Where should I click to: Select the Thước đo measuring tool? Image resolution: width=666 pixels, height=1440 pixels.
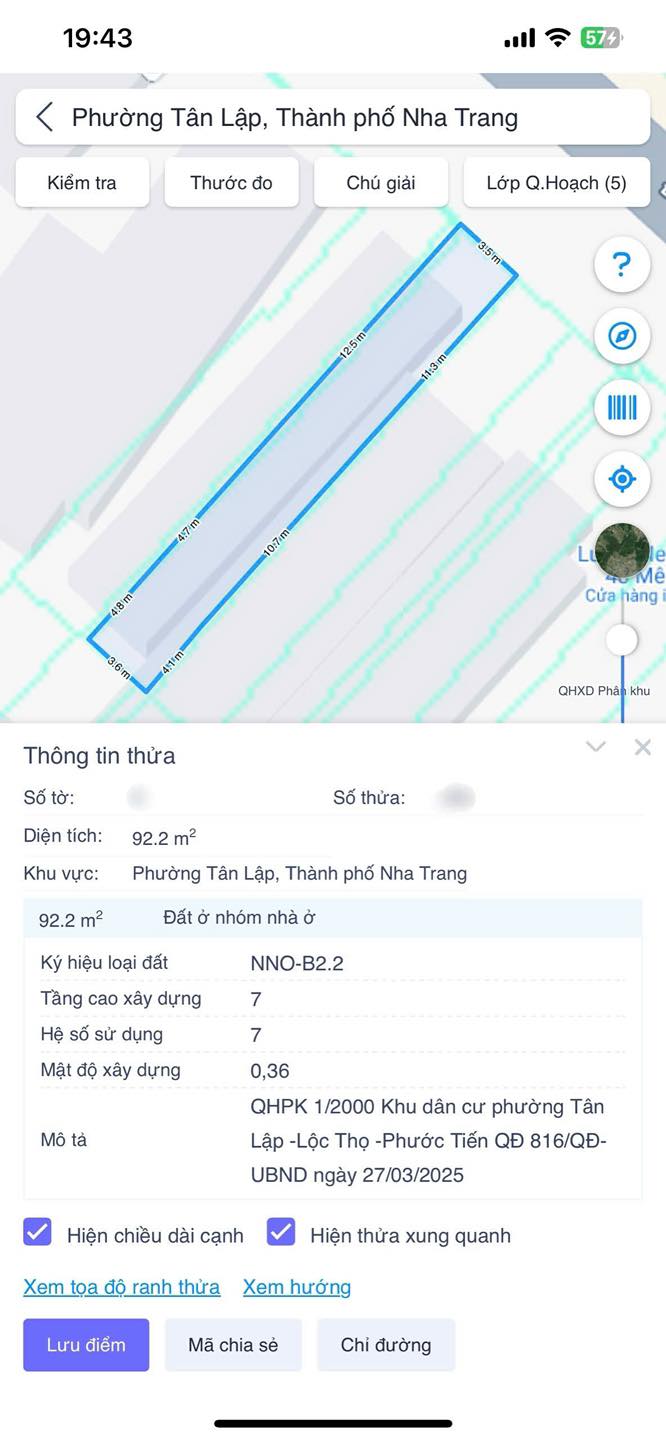231,183
